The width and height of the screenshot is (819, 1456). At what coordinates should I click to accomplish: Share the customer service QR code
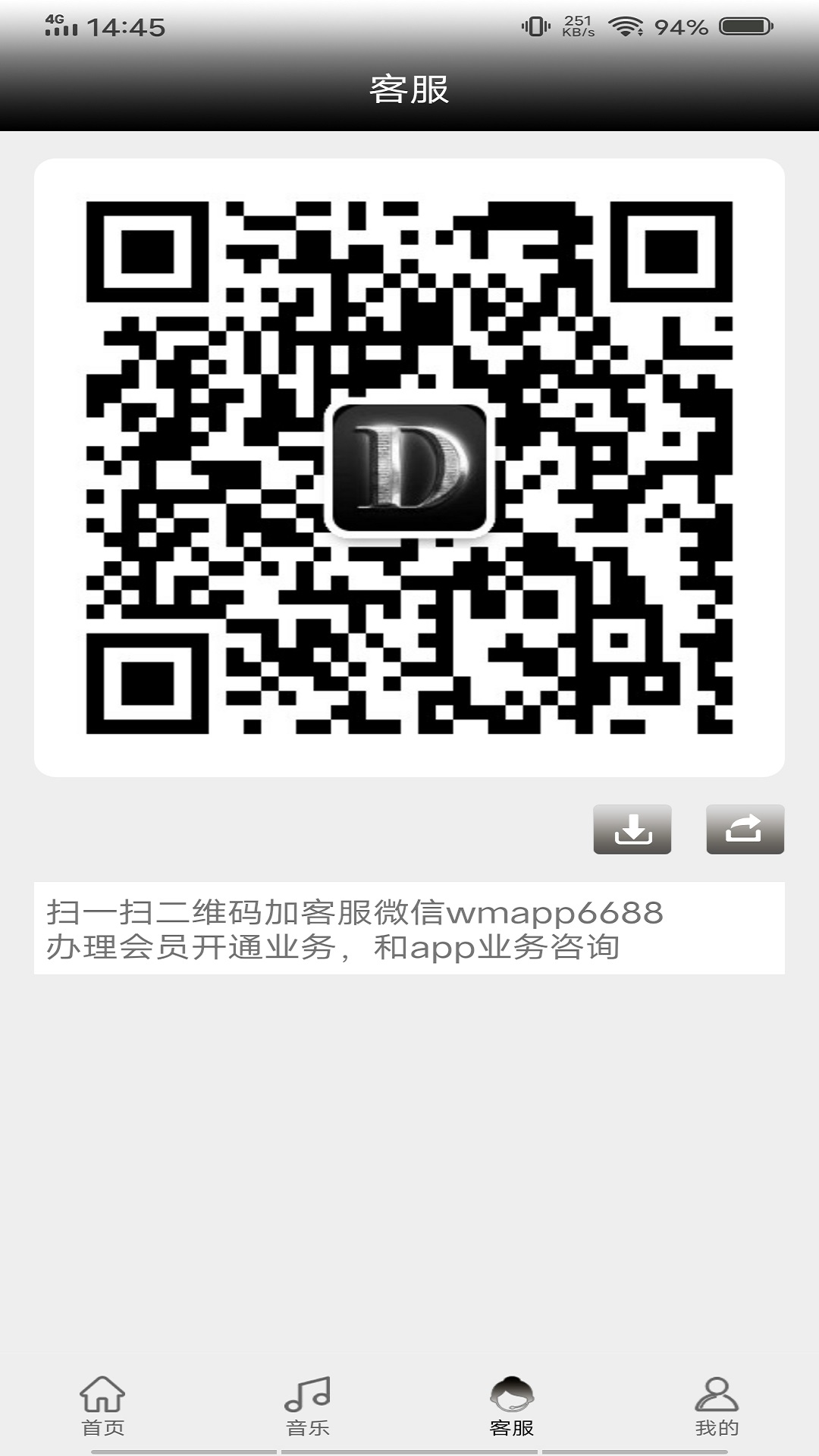coord(745,829)
